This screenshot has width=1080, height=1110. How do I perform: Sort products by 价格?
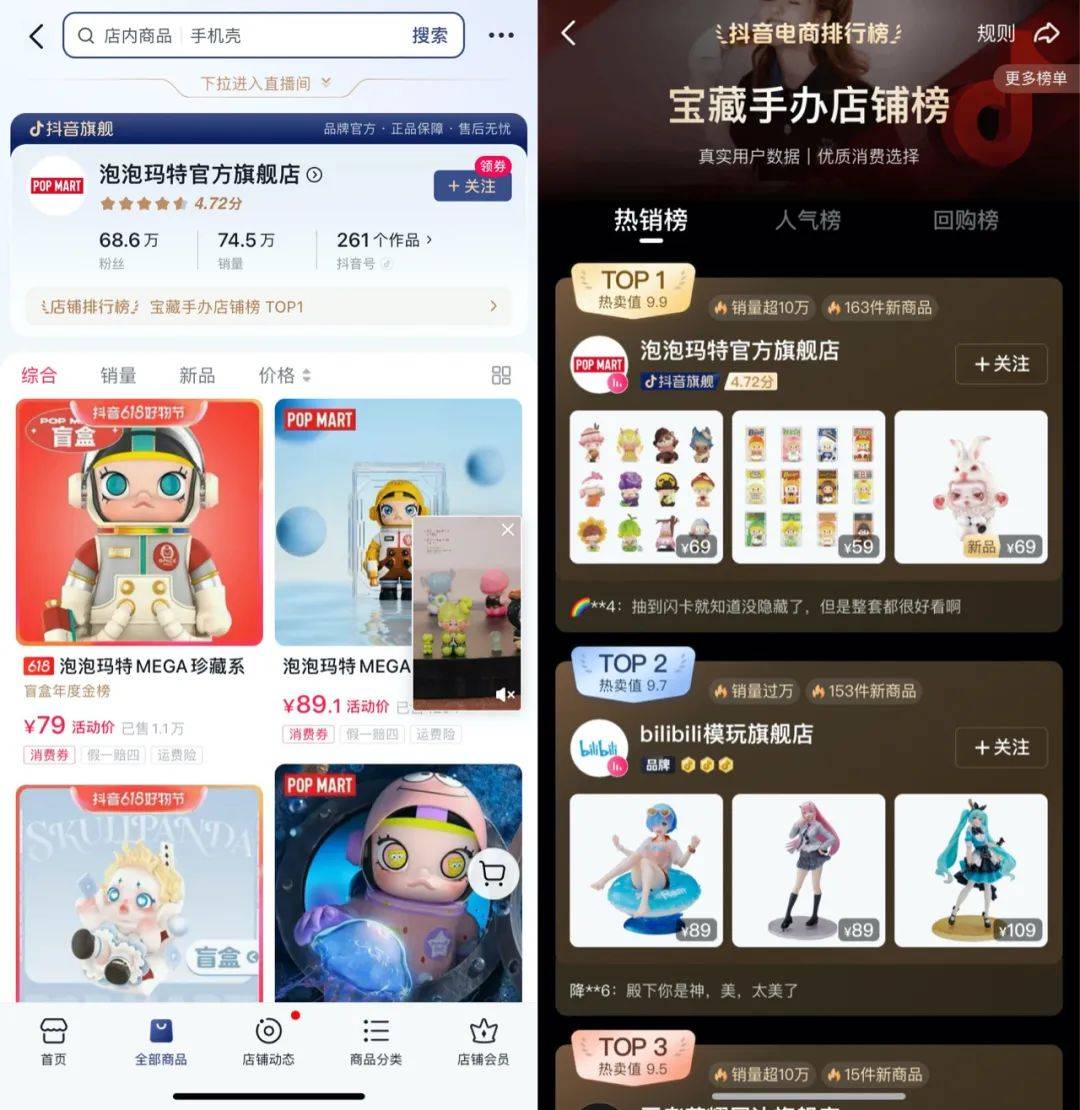click(x=284, y=375)
